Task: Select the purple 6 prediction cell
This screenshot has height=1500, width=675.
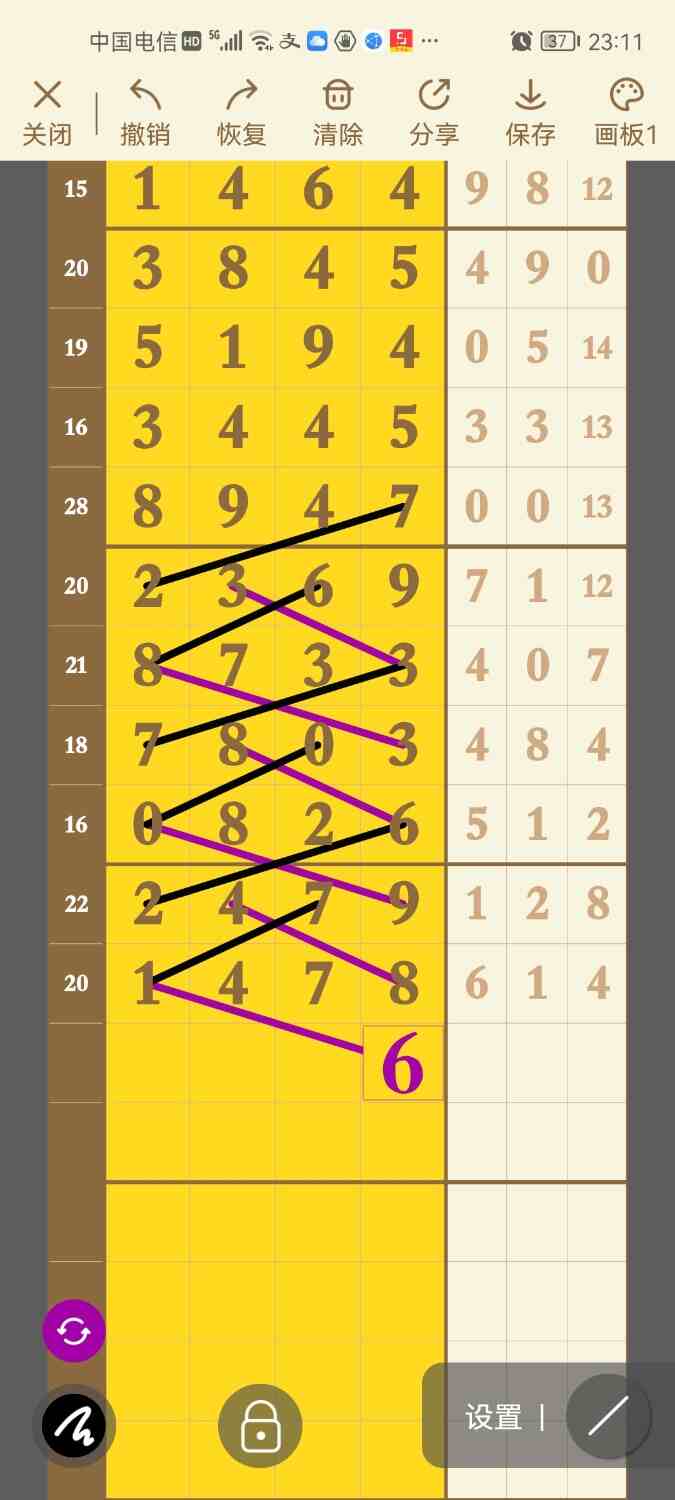Action: click(403, 1064)
